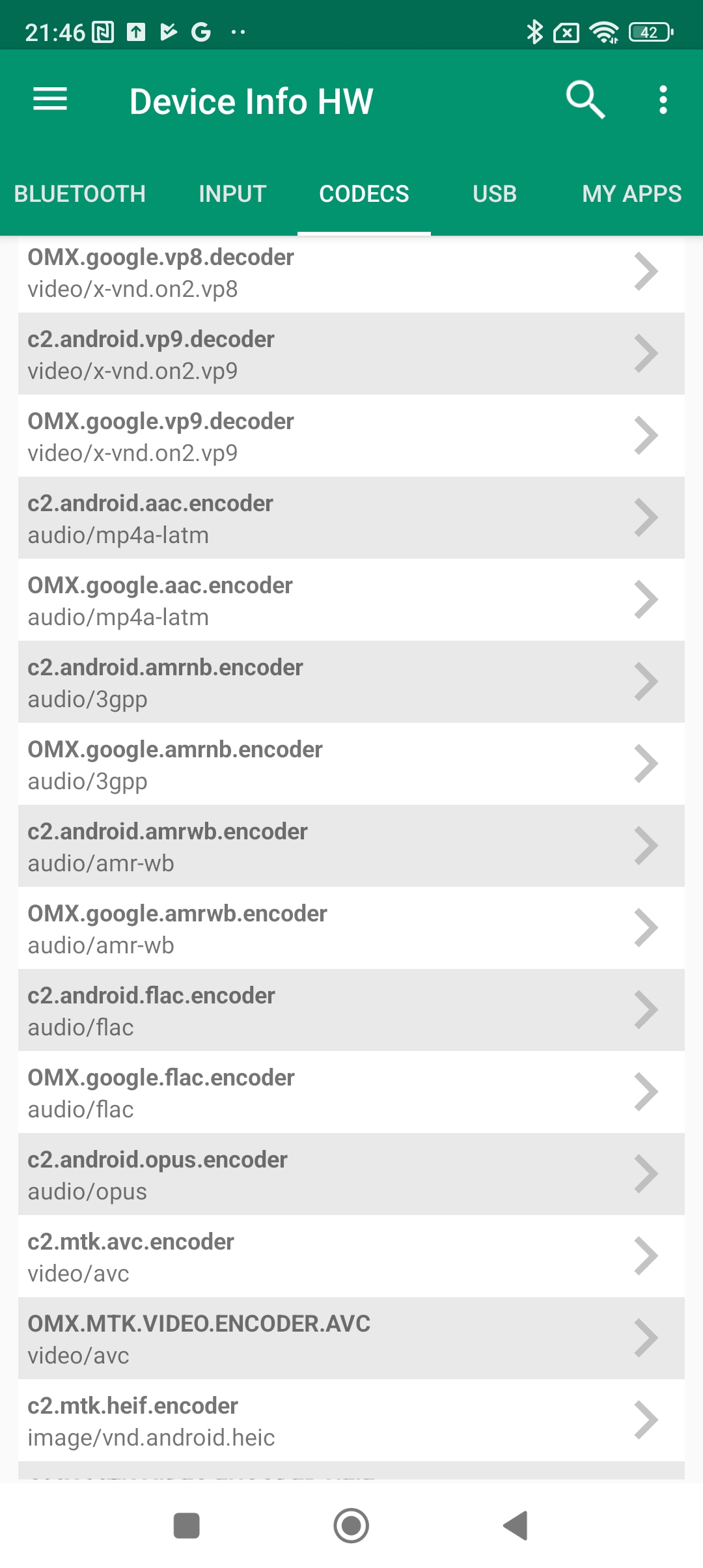Select the My Apps tab
The image size is (703, 1568).
pyautogui.click(x=631, y=194)
